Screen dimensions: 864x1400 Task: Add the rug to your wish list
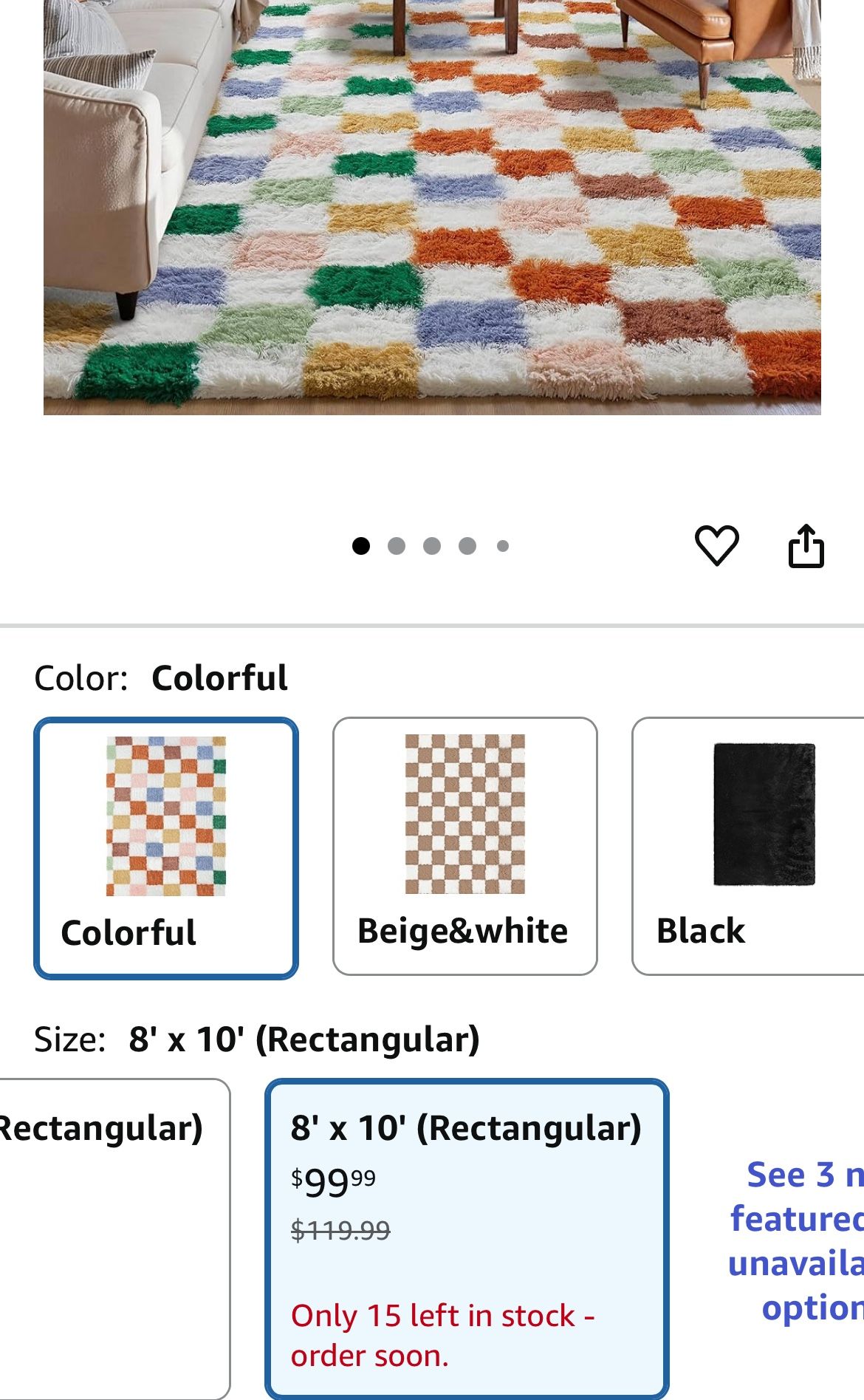click(719, 545)
